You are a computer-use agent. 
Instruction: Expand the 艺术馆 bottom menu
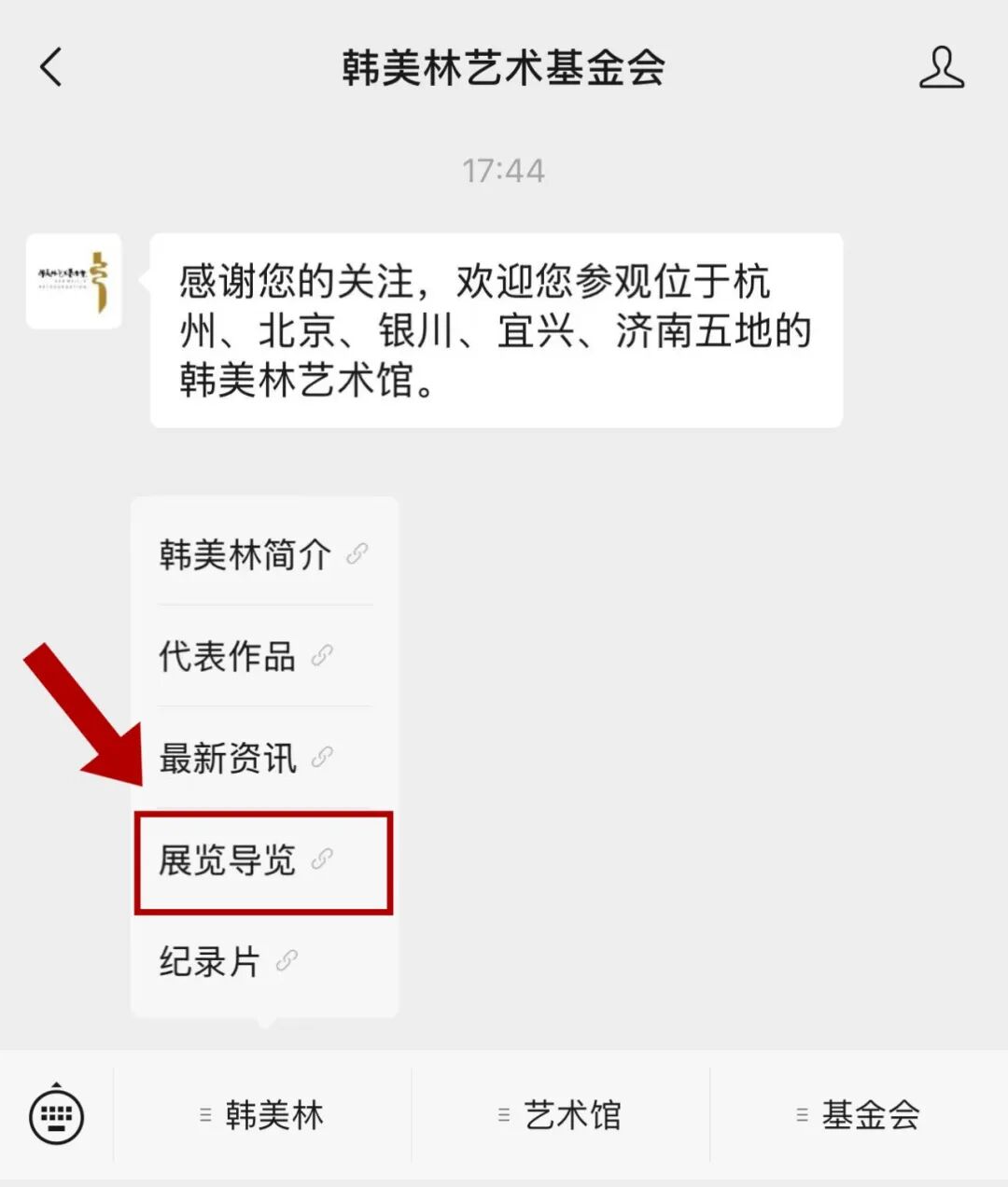click(560, 1115)
